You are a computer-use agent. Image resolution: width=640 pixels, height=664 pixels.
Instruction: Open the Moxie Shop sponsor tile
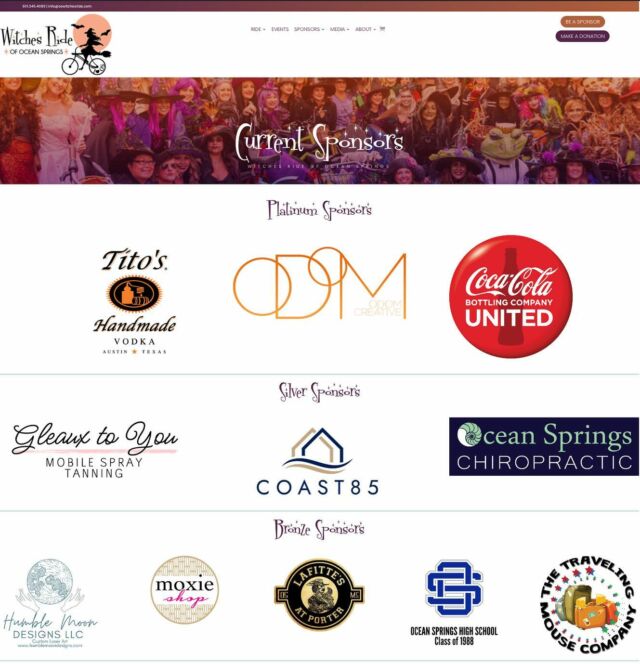tap(184, 591)
